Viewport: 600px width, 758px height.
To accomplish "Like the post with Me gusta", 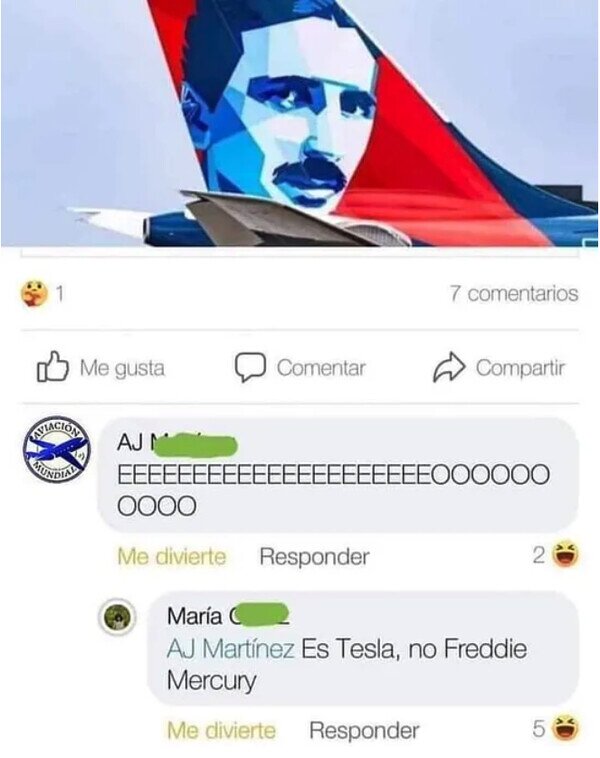I will [x=101, y=367].
